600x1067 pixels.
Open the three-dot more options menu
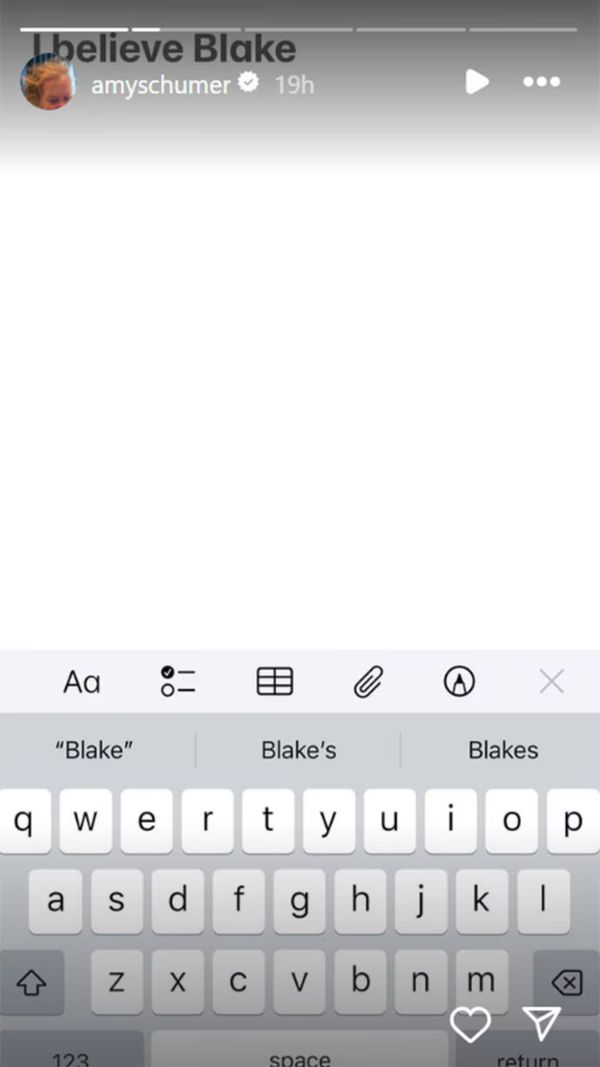click(541, 82)
